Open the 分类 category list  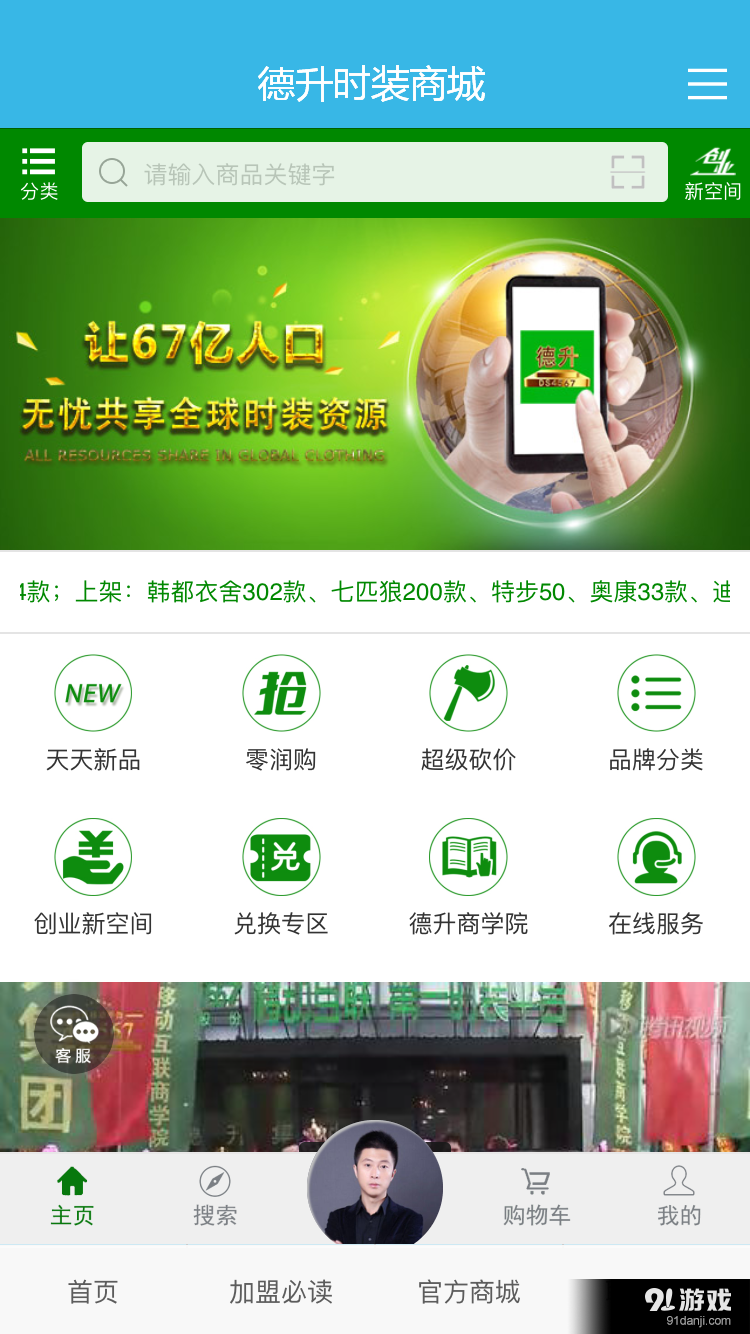[x=39, y=173]
